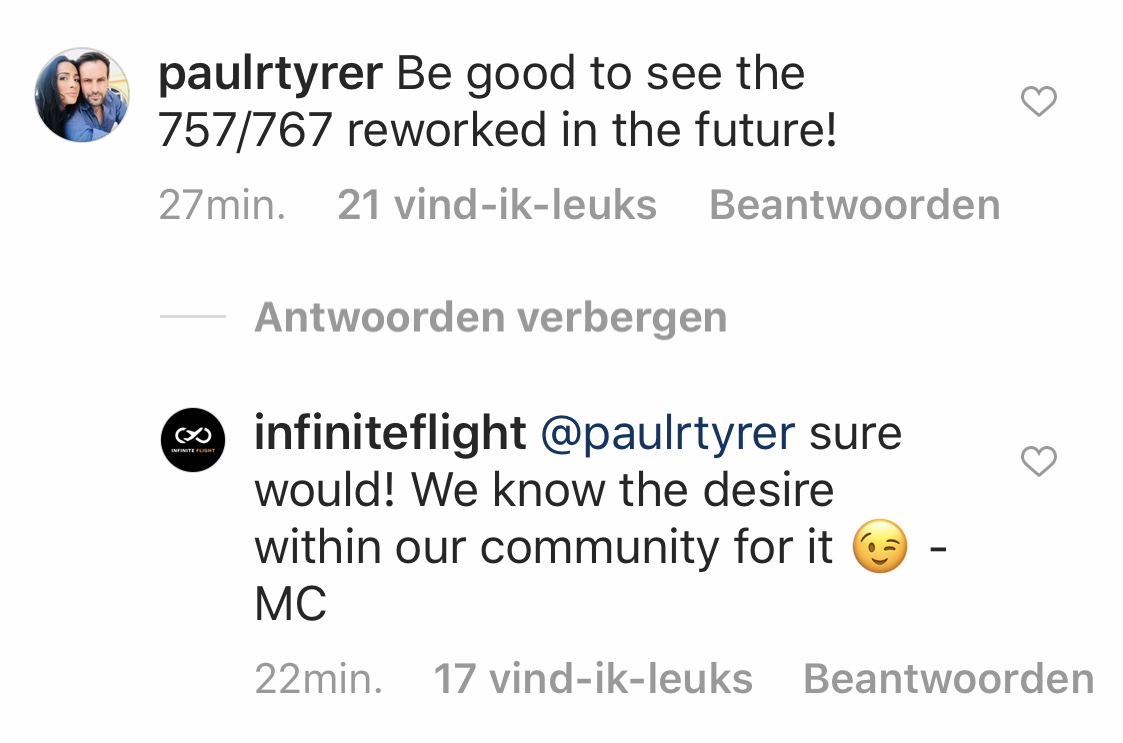The image size is (1123, 743).
Task: Like infiniteflight's reply comment
Action: pos(1038,461)
